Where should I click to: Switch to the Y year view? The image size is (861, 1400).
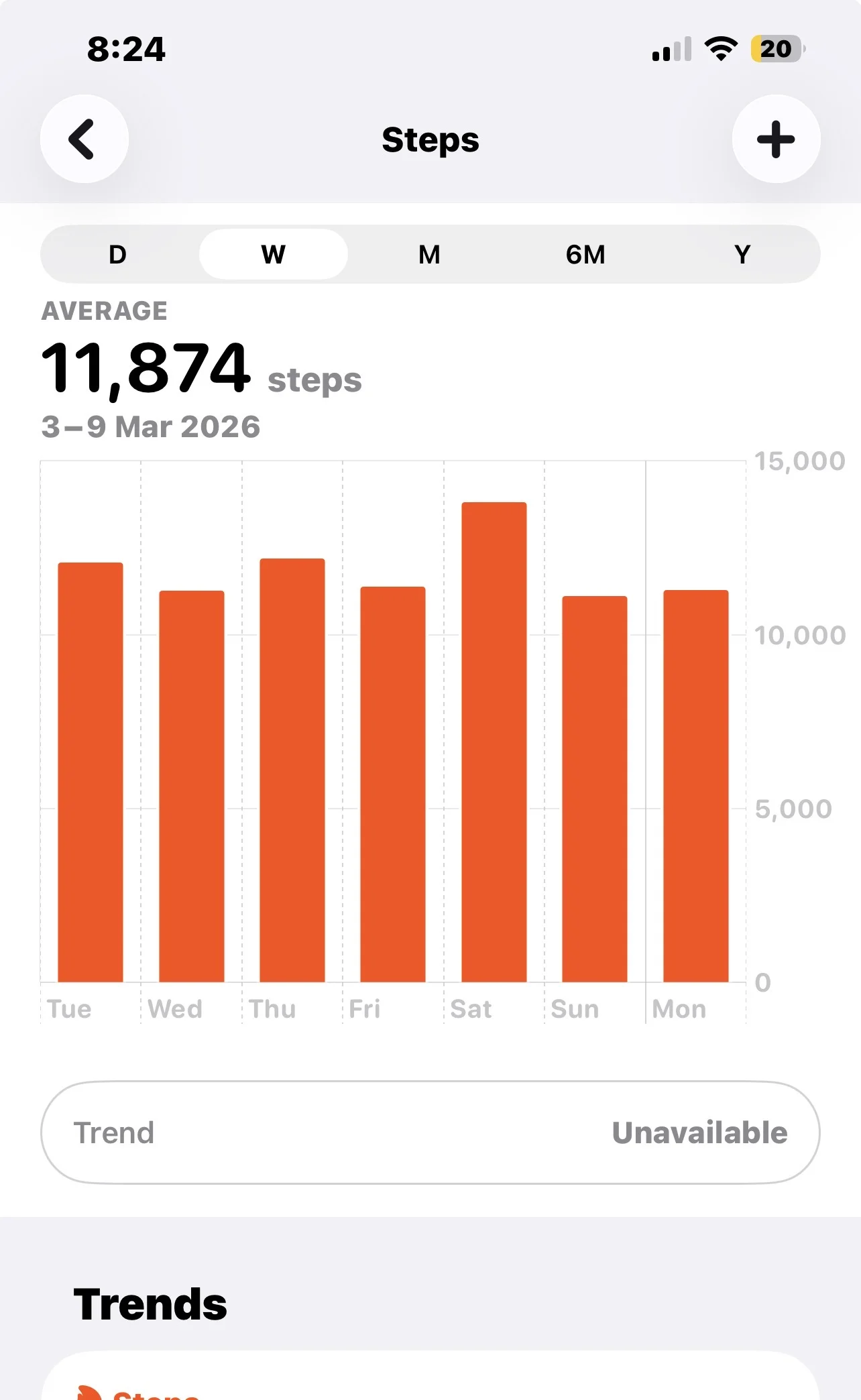(x=742, y=255)
